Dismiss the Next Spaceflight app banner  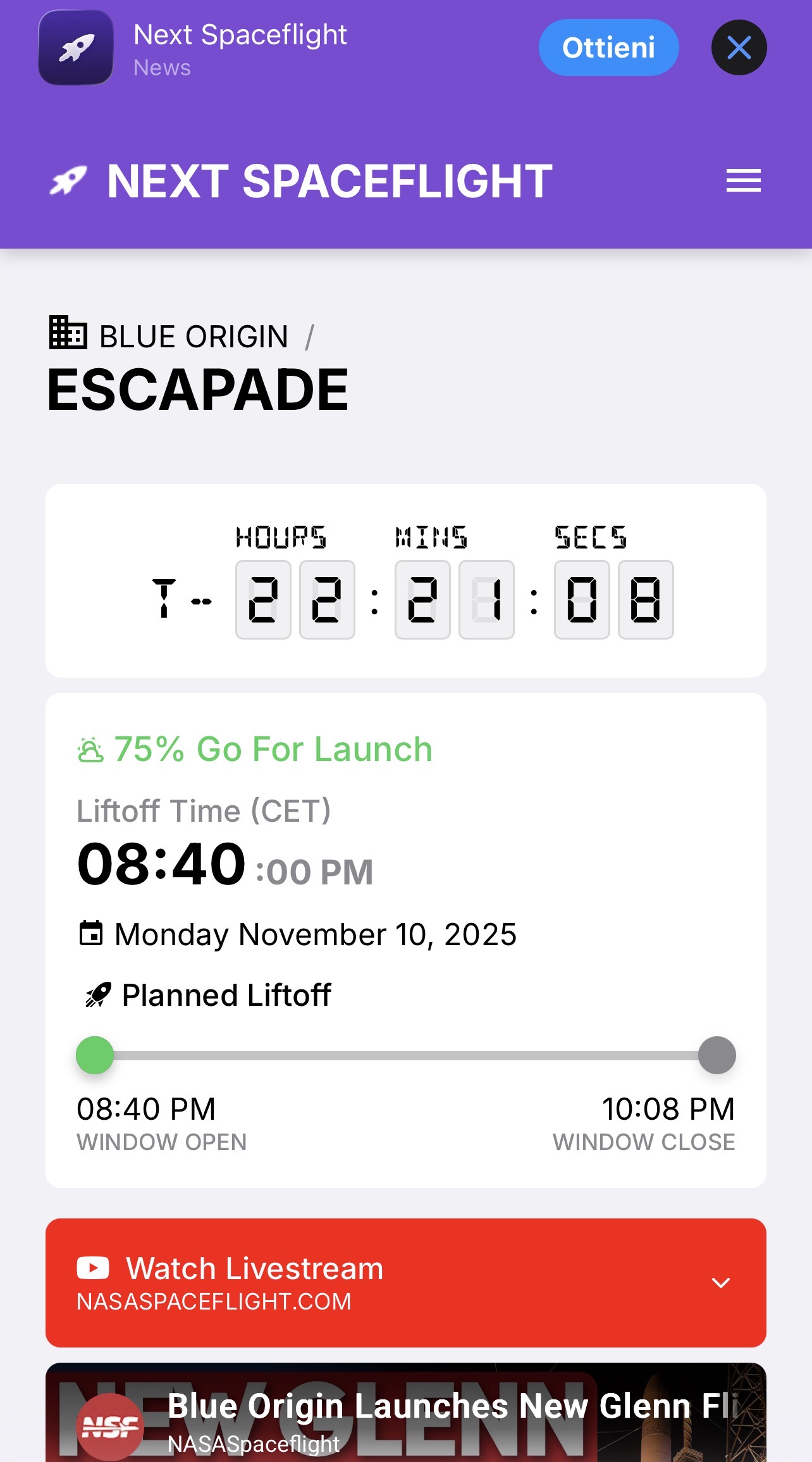(739, 47)
